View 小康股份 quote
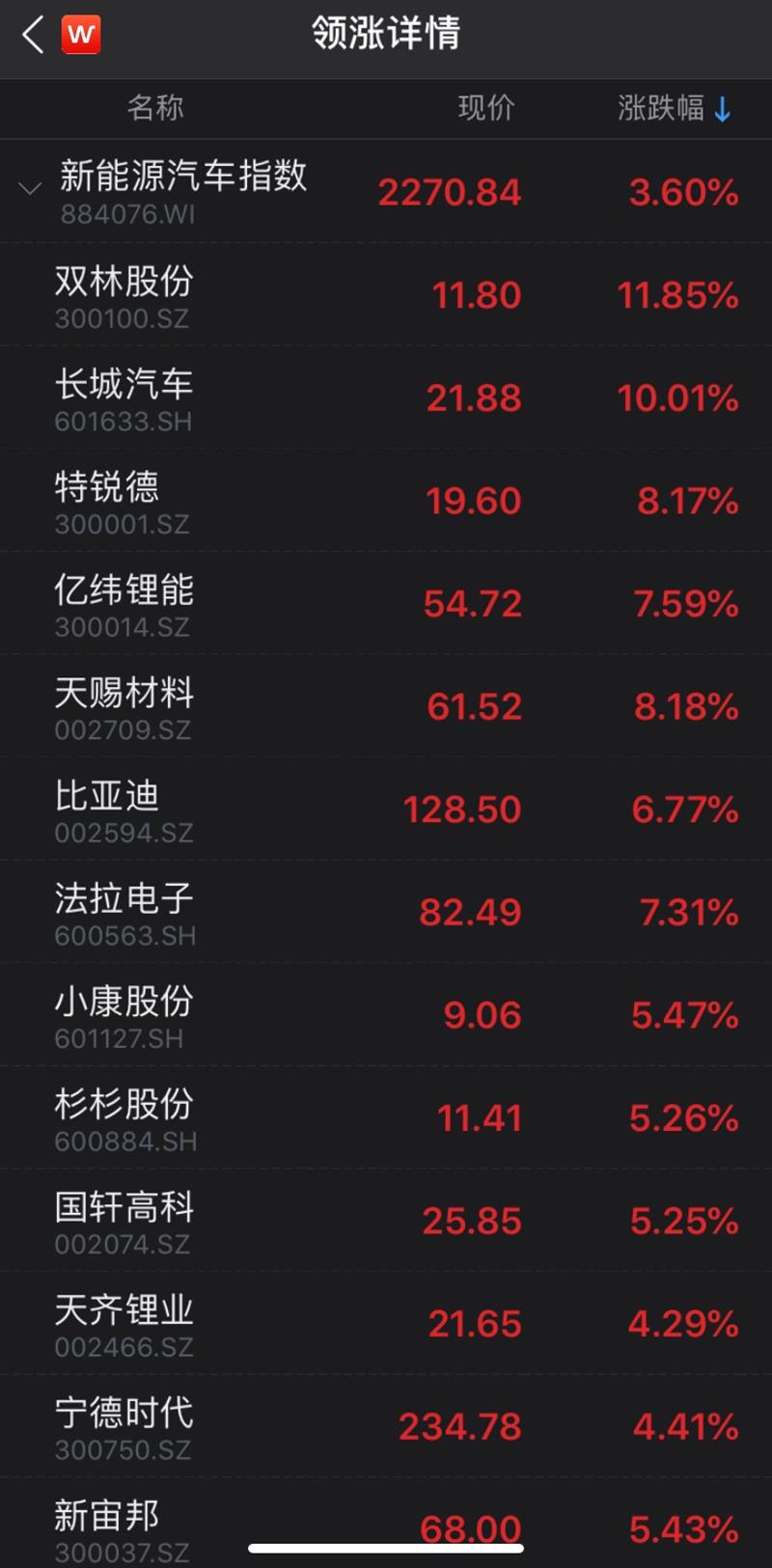Viewport: 772px width, 1568px height. (x=124, y=1014)
